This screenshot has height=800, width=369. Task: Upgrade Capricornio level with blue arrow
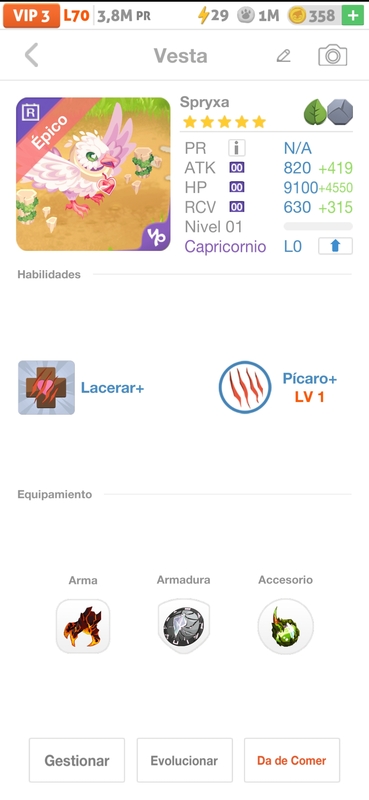335,246
